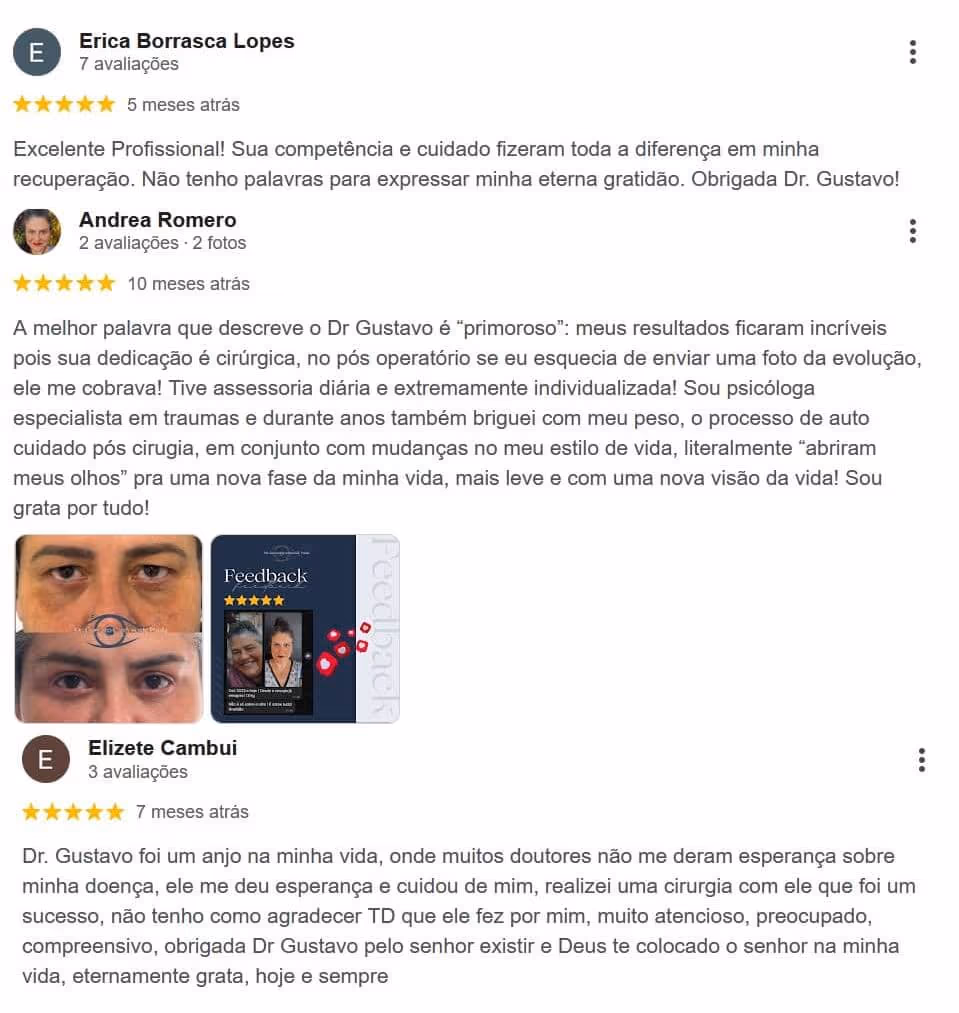Open Andrea Romero's before-and-after eyes photo
Viewport: 959px width, 1013px height.
(108, 628)
